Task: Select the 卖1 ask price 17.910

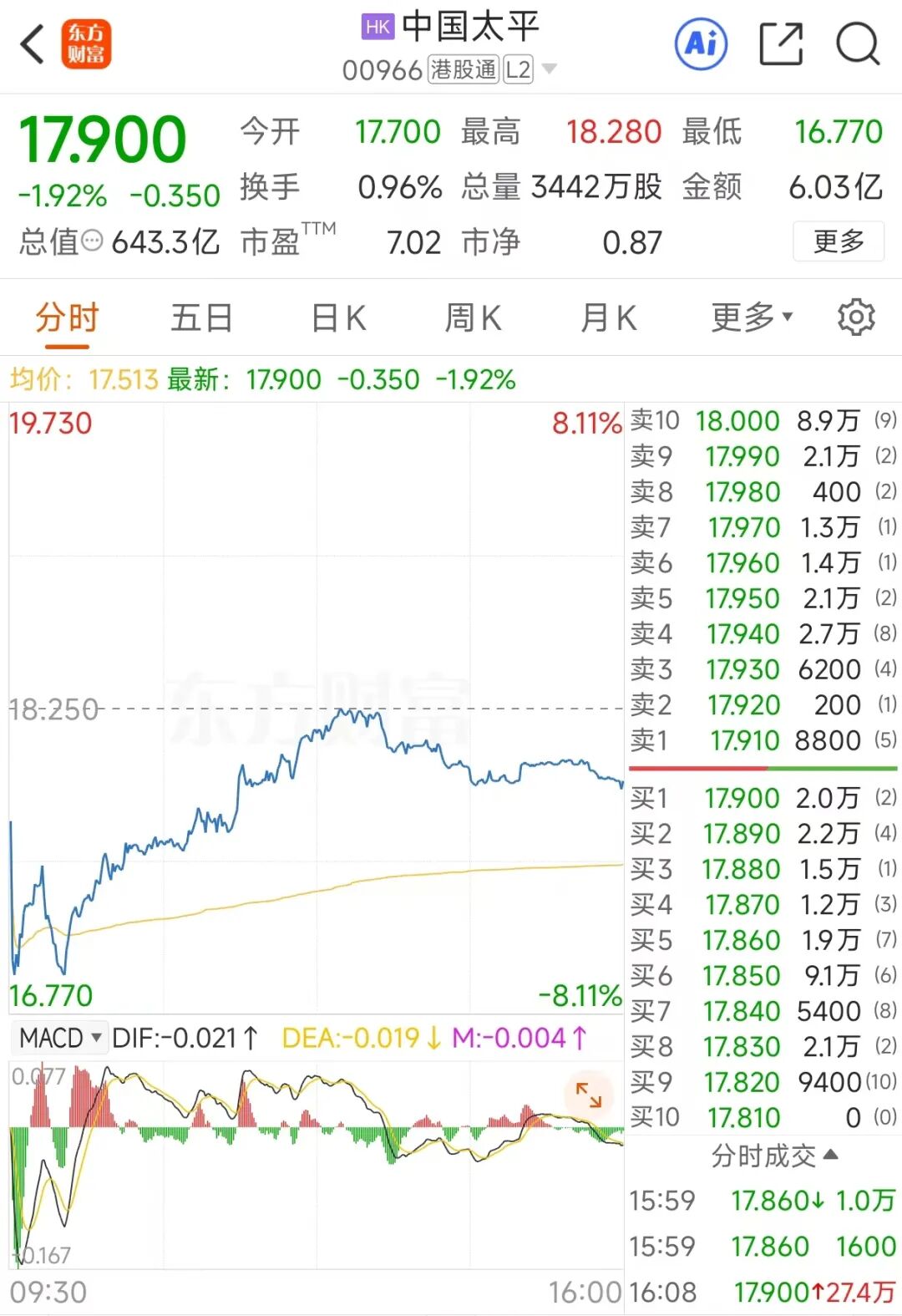Action: click(x=742, y=740)
